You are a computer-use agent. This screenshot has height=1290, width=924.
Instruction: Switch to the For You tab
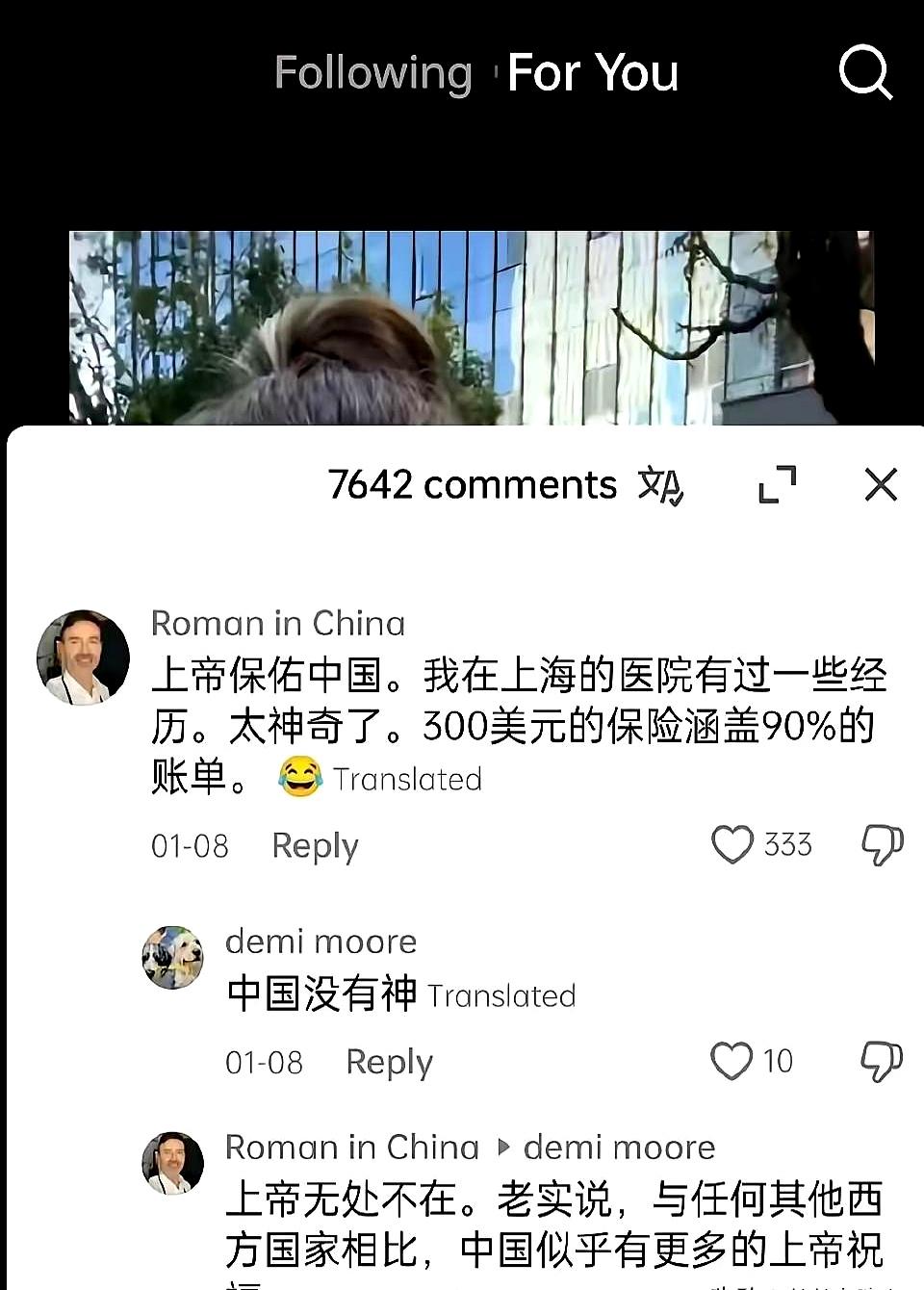tap(593, 73)
